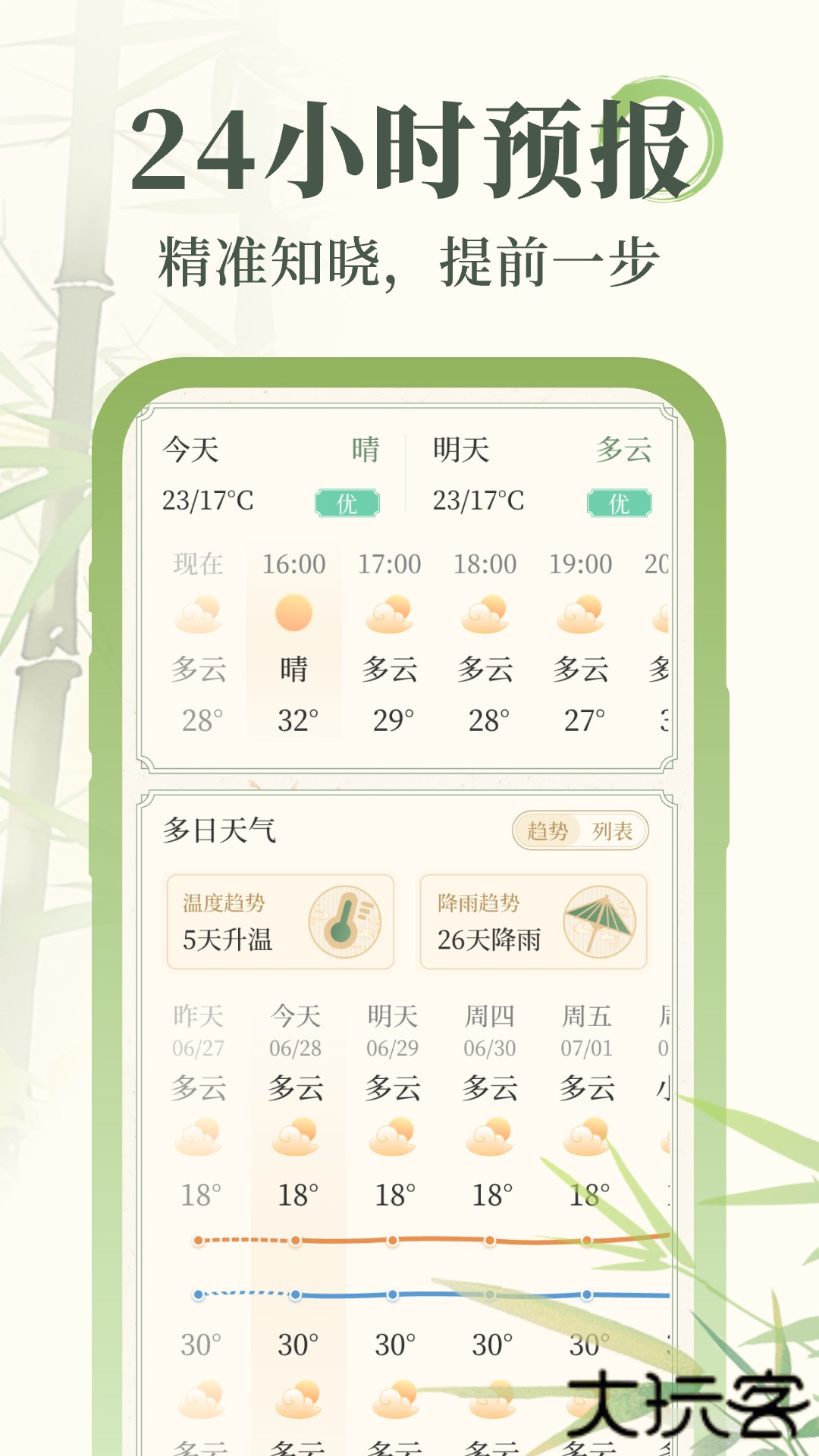Open the thermometer icon in 温度趋势 card

341,921
